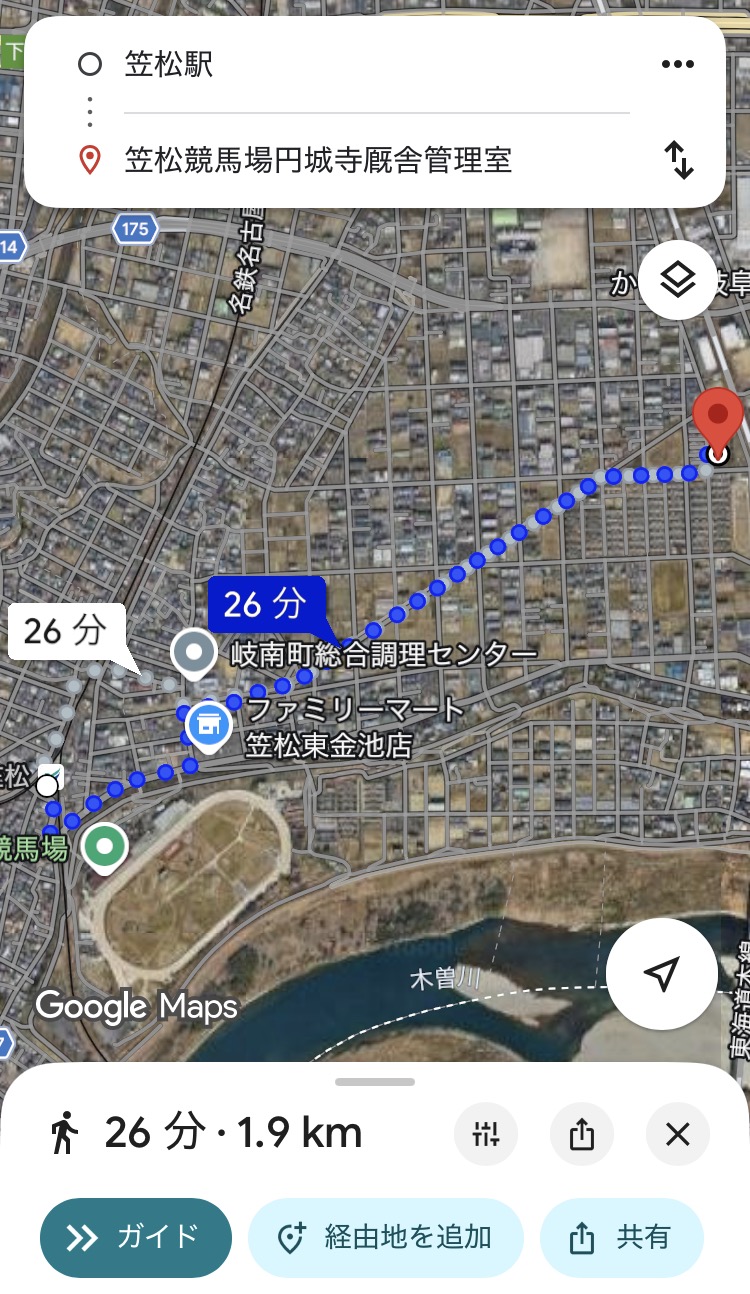Expand the route details sheet handle

[375, 1082]
